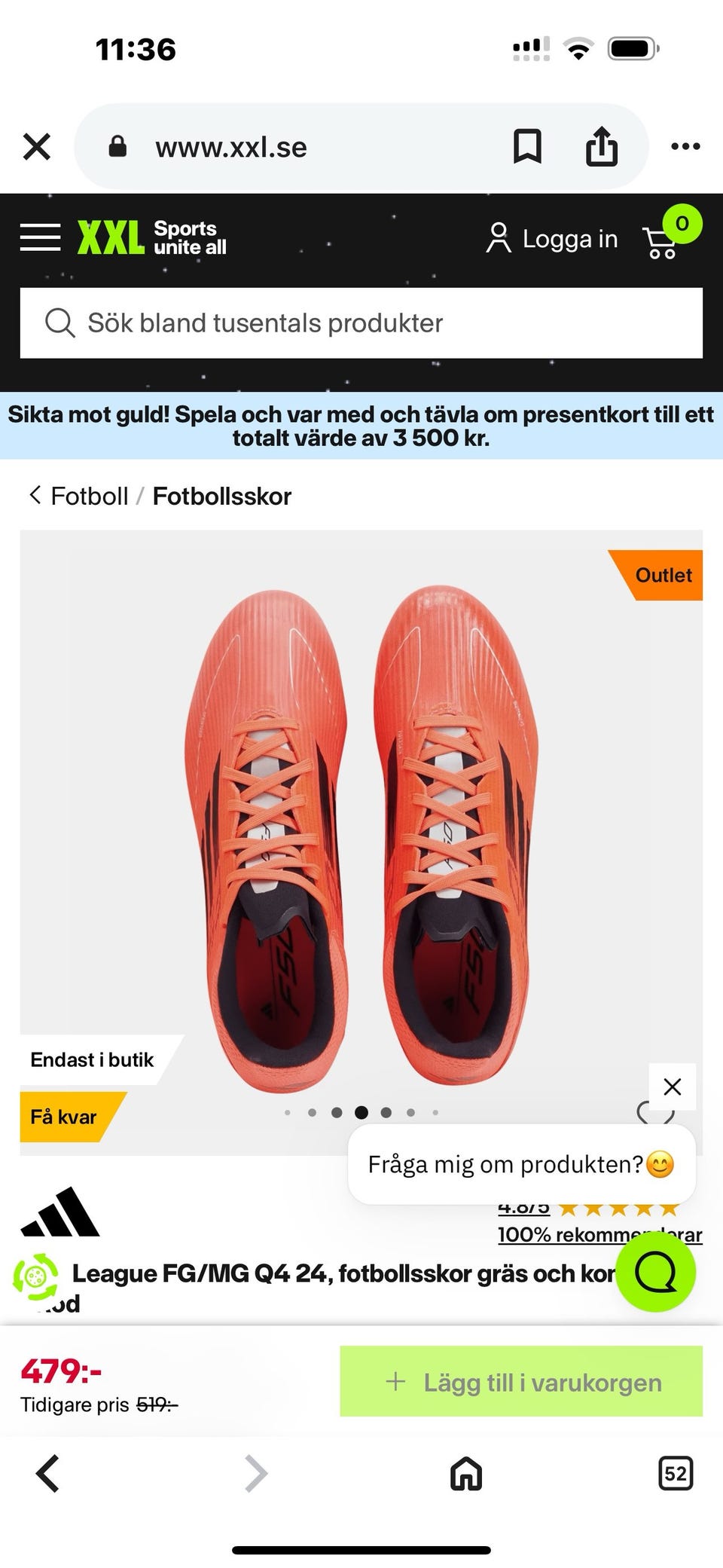723x1568 pixels.
Task: Open the 100% rekommenderar reviews link
Action: (599, 1234)
